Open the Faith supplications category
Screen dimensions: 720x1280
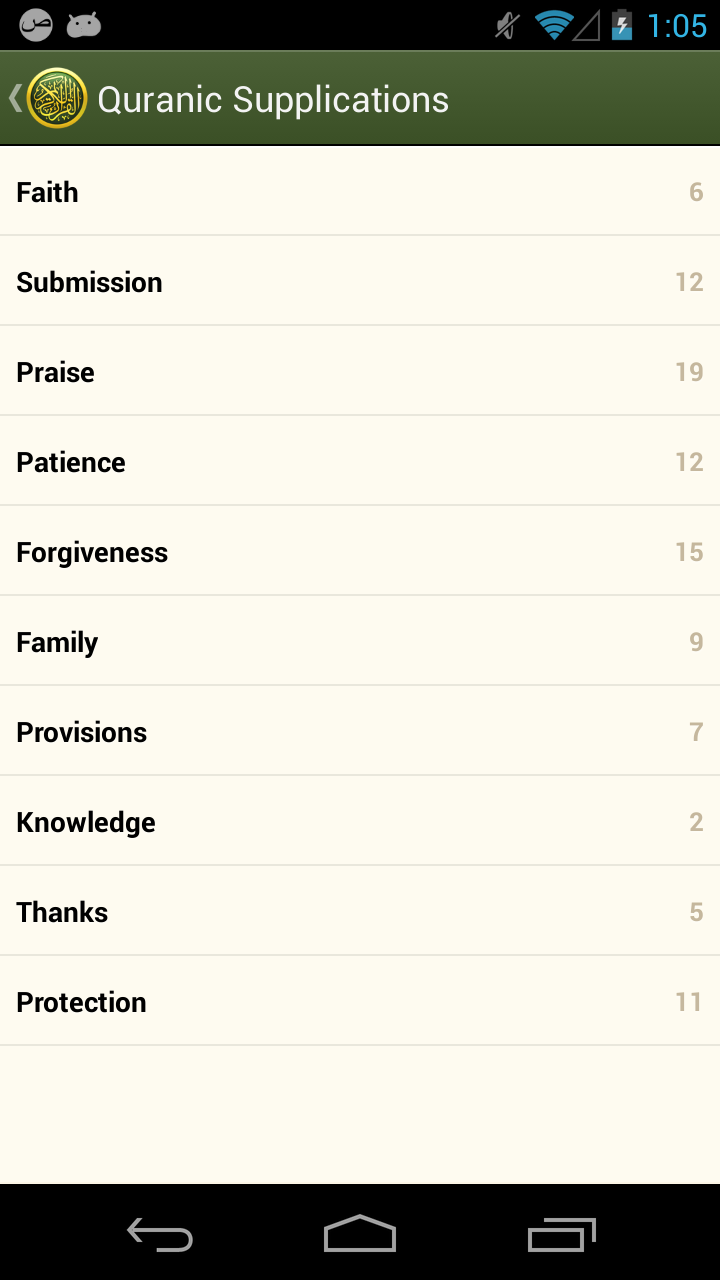(x=360, y=191)
